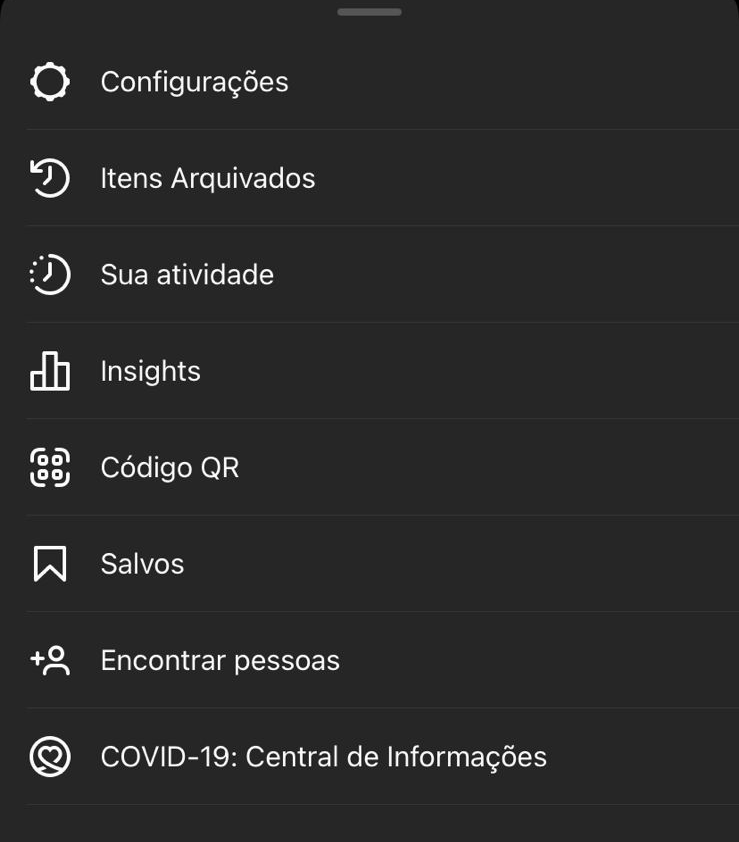Click the Salvos label text

click(142, 563)
